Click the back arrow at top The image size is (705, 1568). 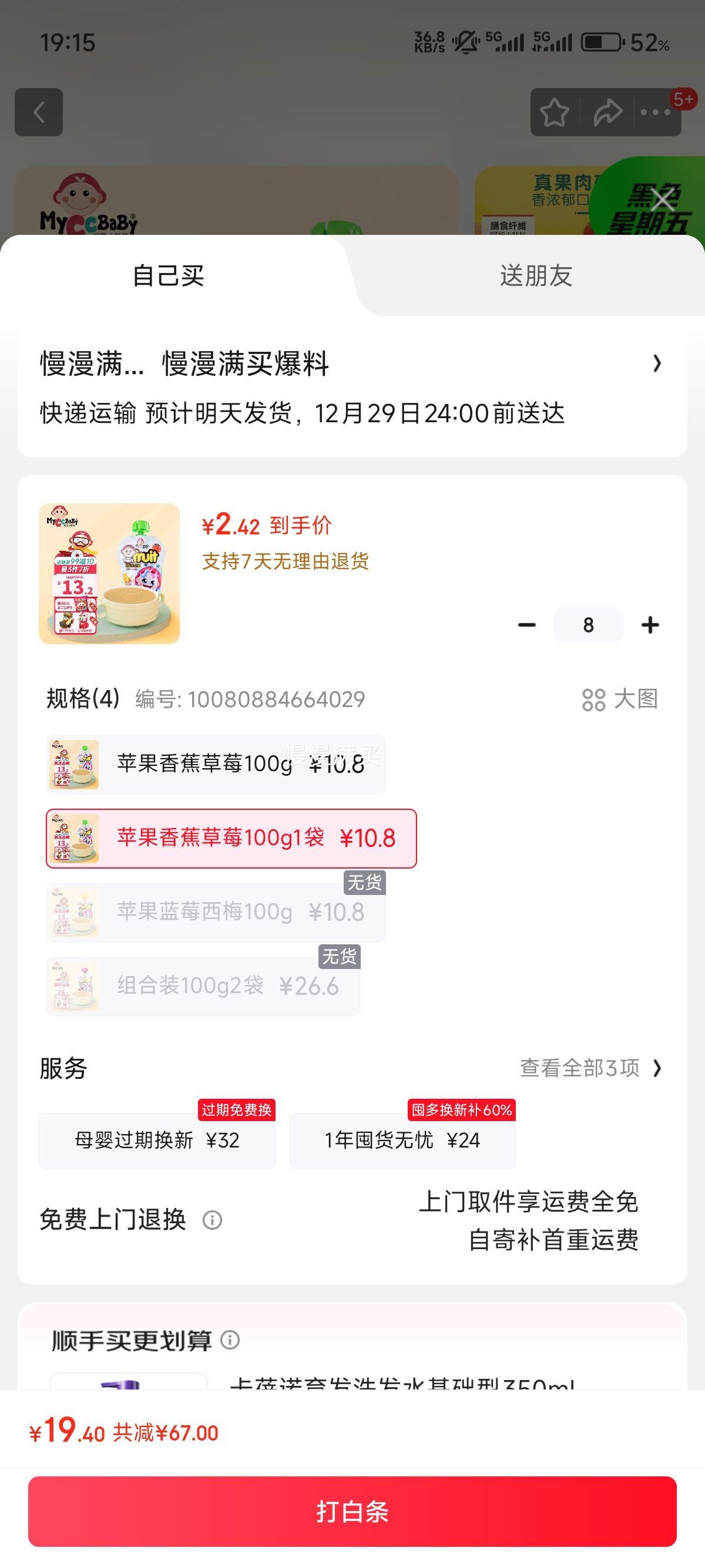40,112
